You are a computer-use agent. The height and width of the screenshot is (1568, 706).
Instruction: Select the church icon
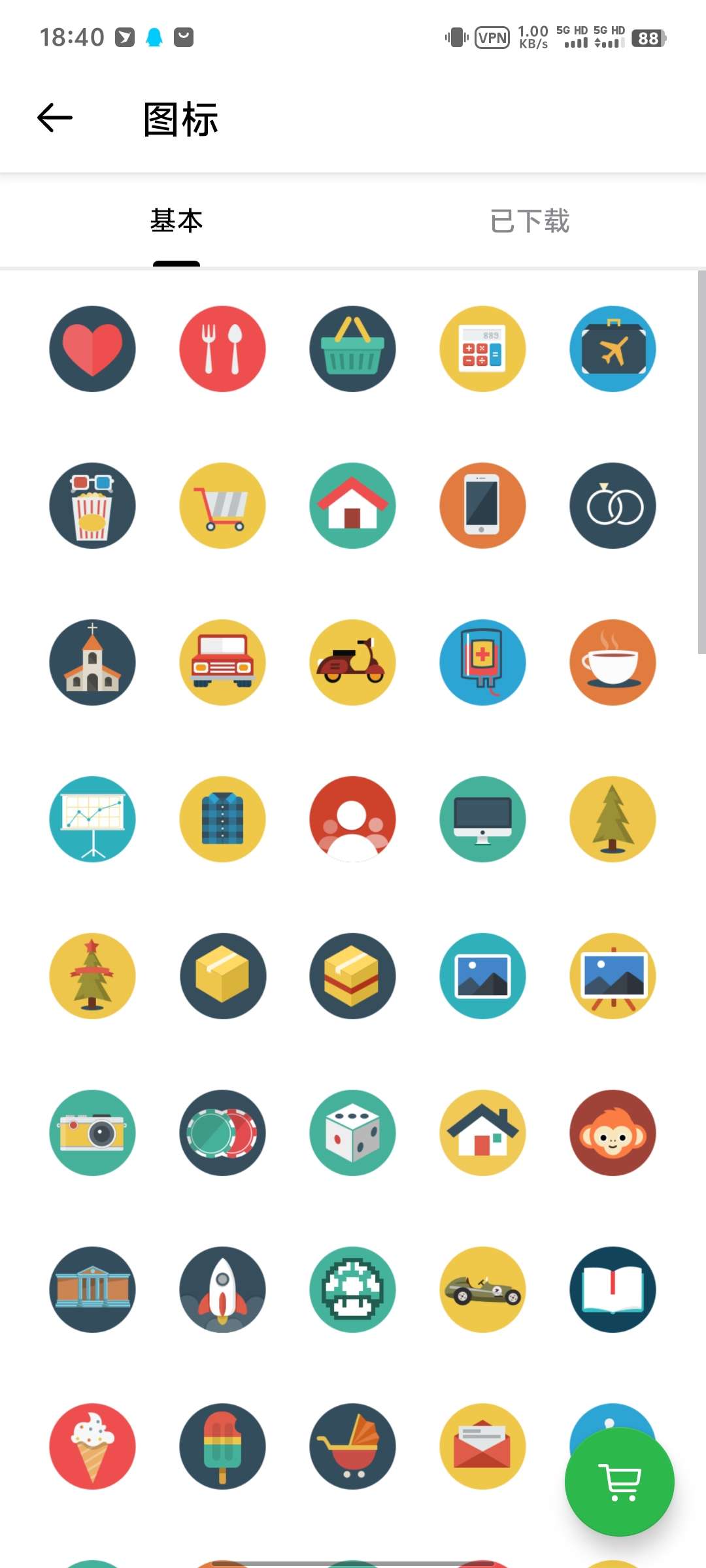pos(92,662)
